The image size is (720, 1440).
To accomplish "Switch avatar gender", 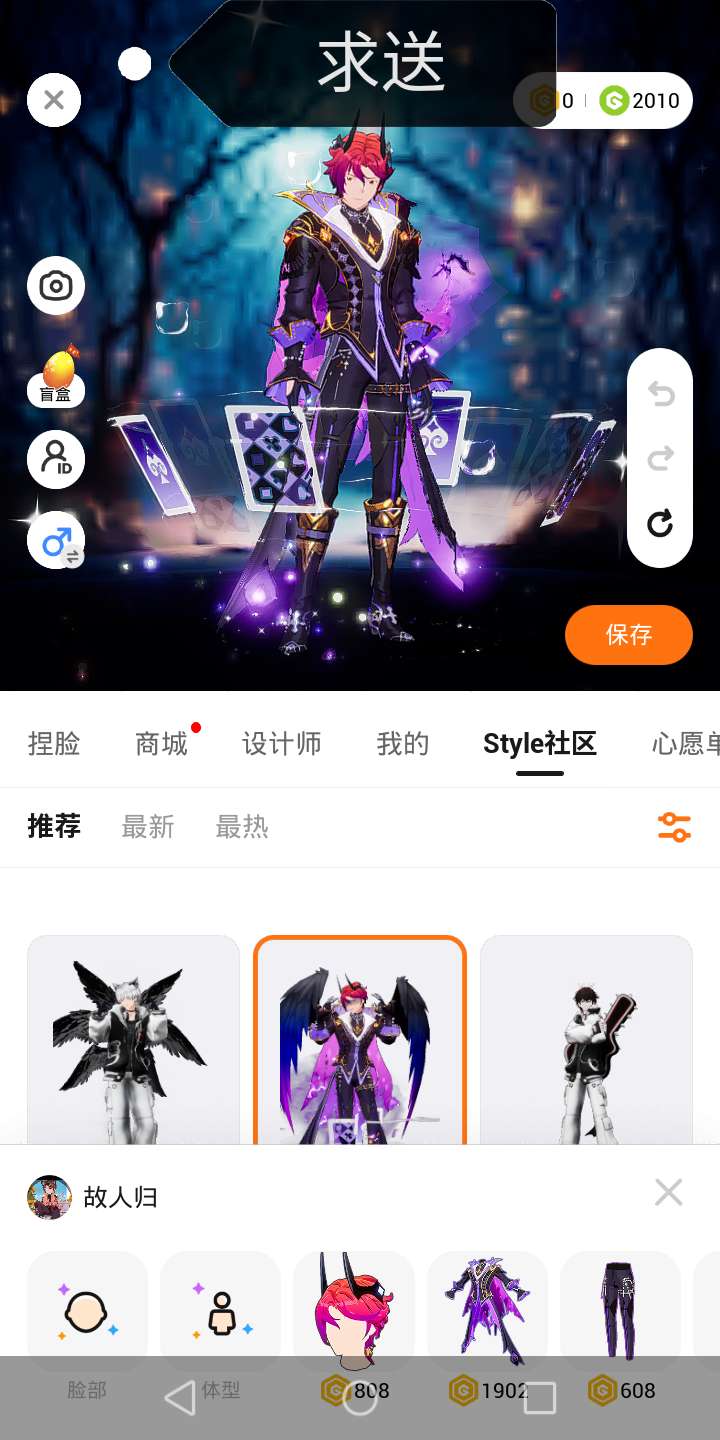I will [x=56, y=541].
